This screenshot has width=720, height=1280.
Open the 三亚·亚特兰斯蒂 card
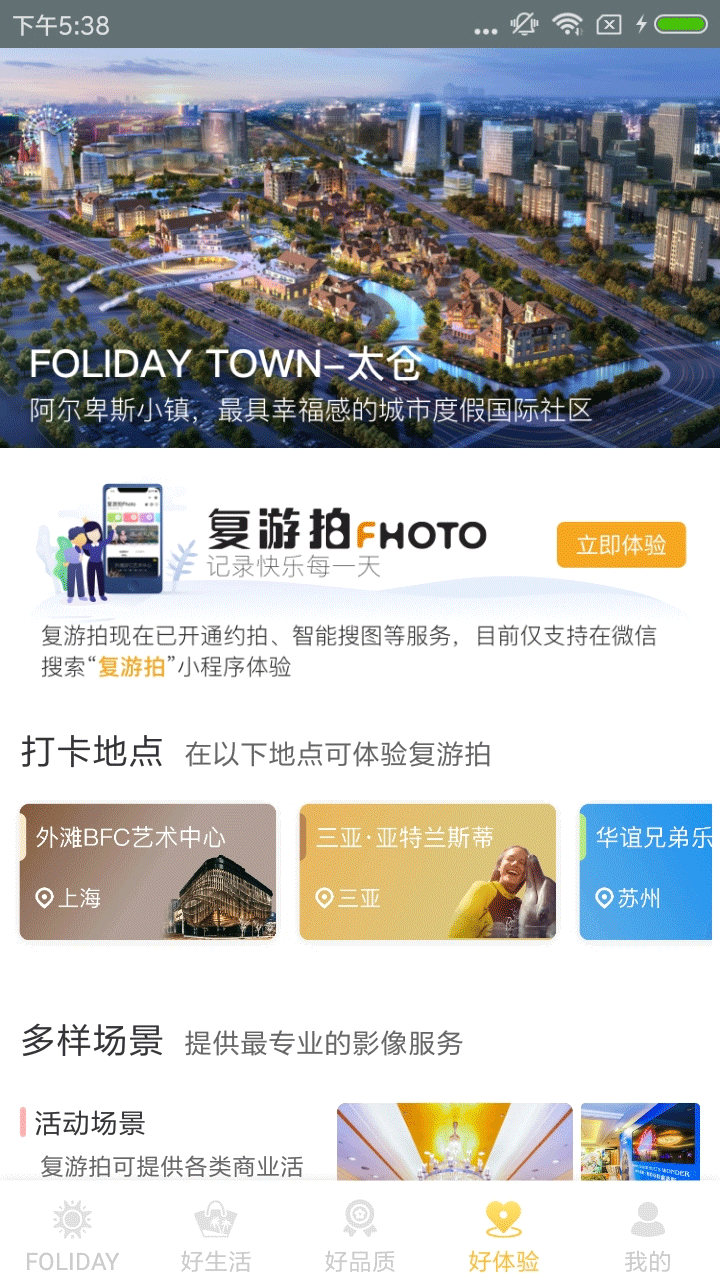click(x=427, y=872)
